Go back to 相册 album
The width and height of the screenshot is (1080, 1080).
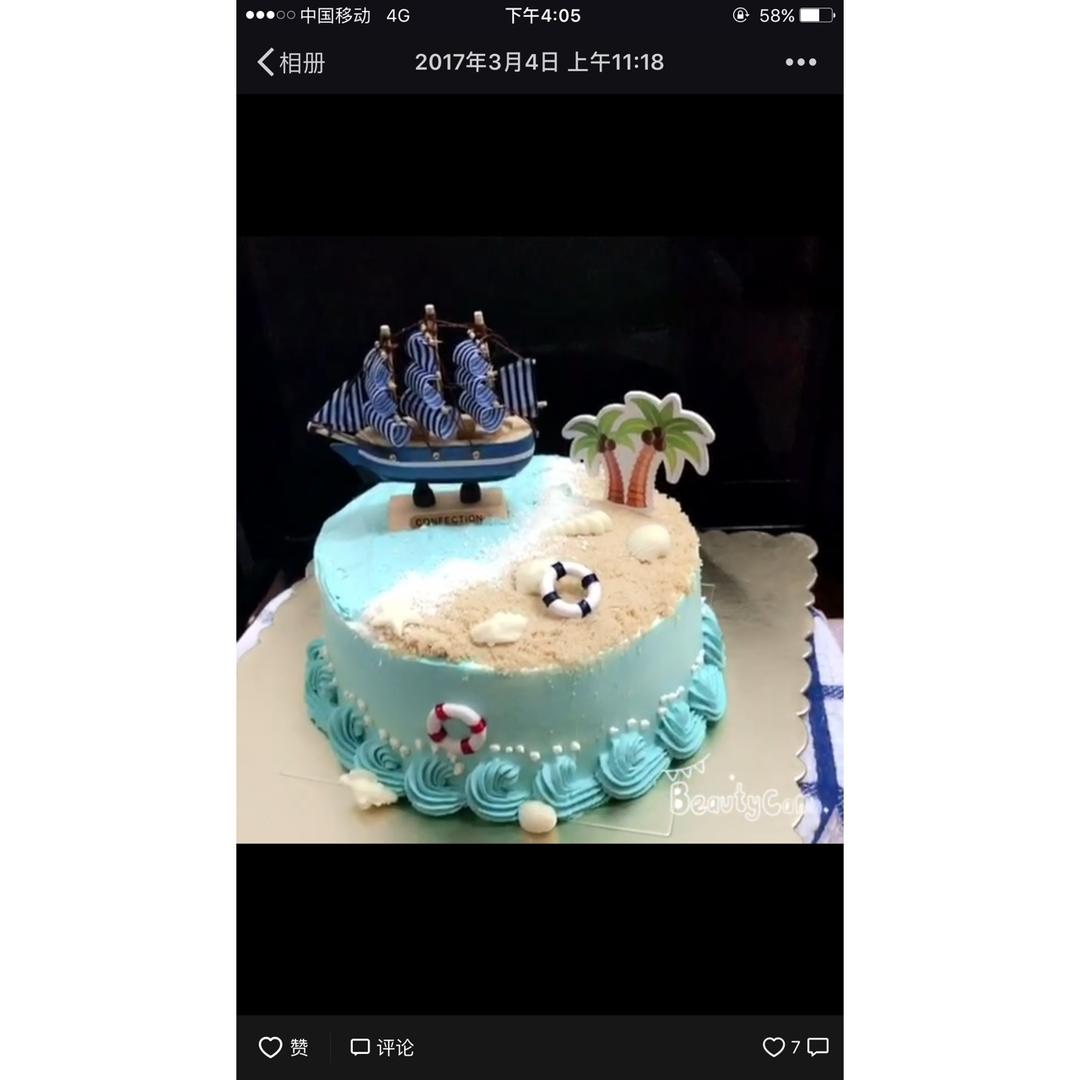[x=291, y=62]
